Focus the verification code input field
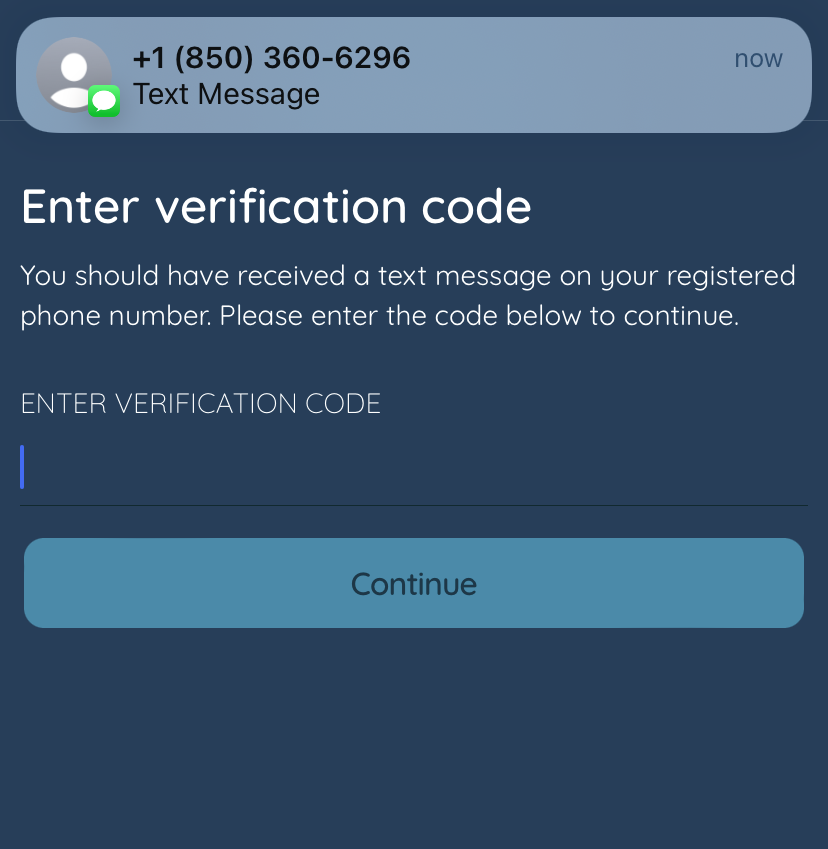This screenshot has height=849, width=828. tap(413, 468)
